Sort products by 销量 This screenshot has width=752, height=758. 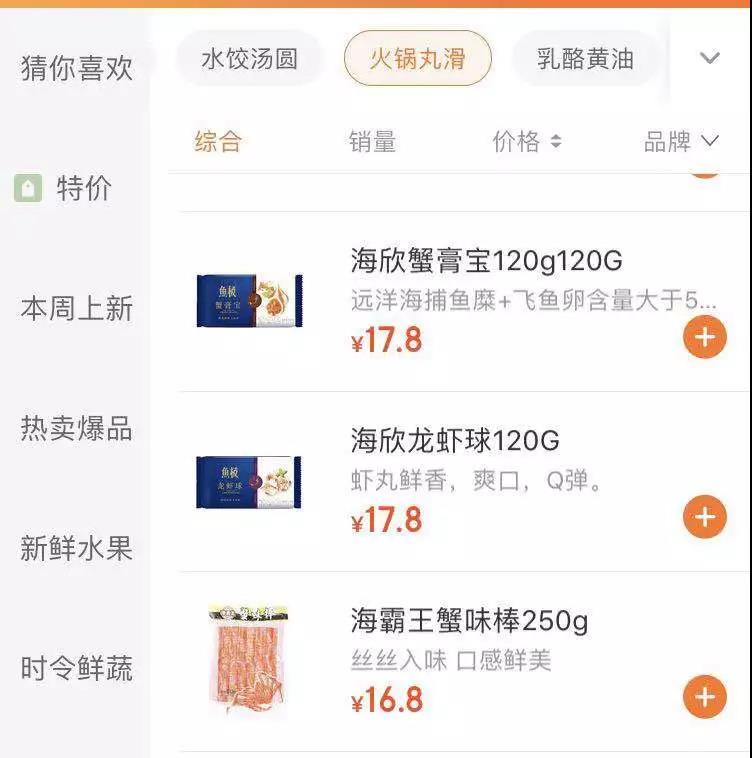(x=372, y=142)
